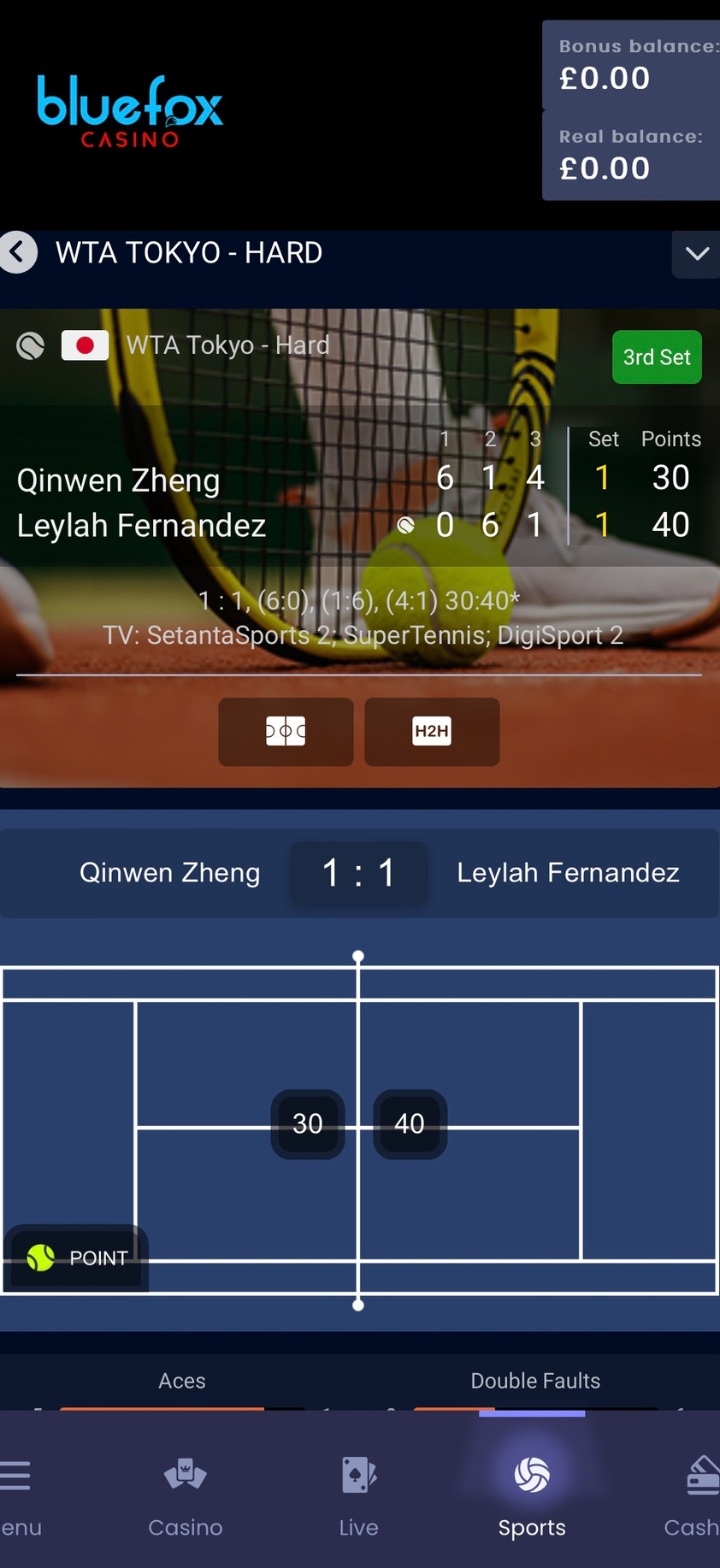This screenshot has width=720, height=1568.
Task: Open the H2H head-to-head stats
Action: (x=432, y=732)
